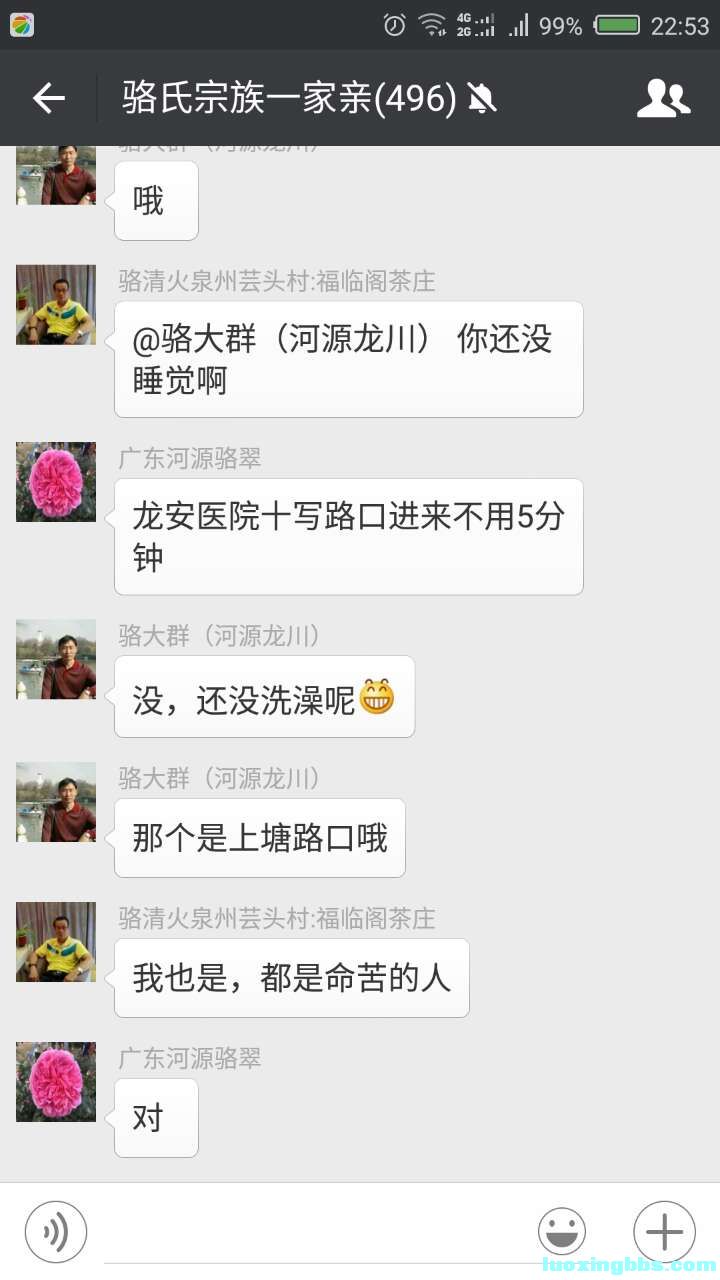
Task: Open avatar beside "那个是上塘路口哦" message
Action: tap(56, 802)
